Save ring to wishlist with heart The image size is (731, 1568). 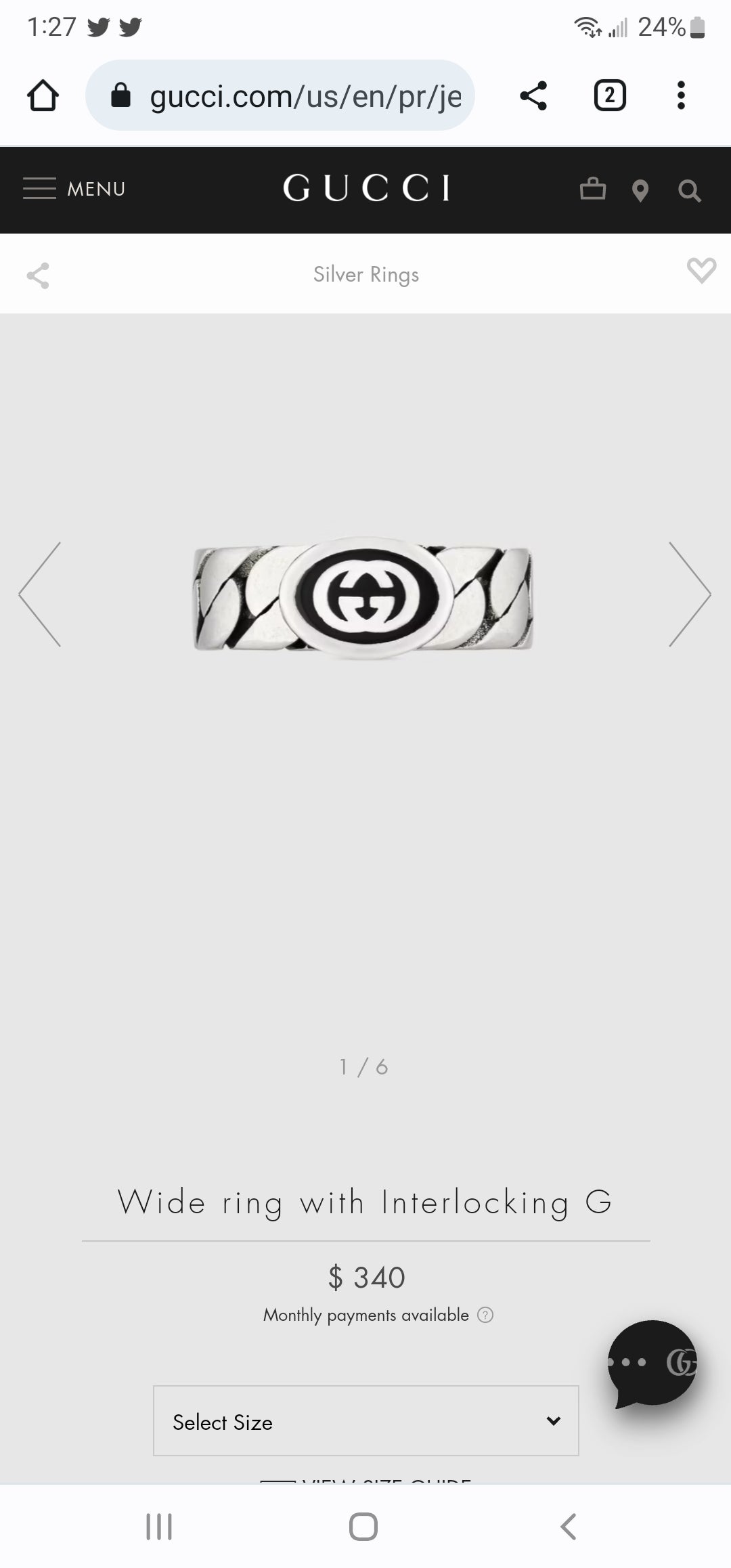pyautogui.click(x=701, y=271)
